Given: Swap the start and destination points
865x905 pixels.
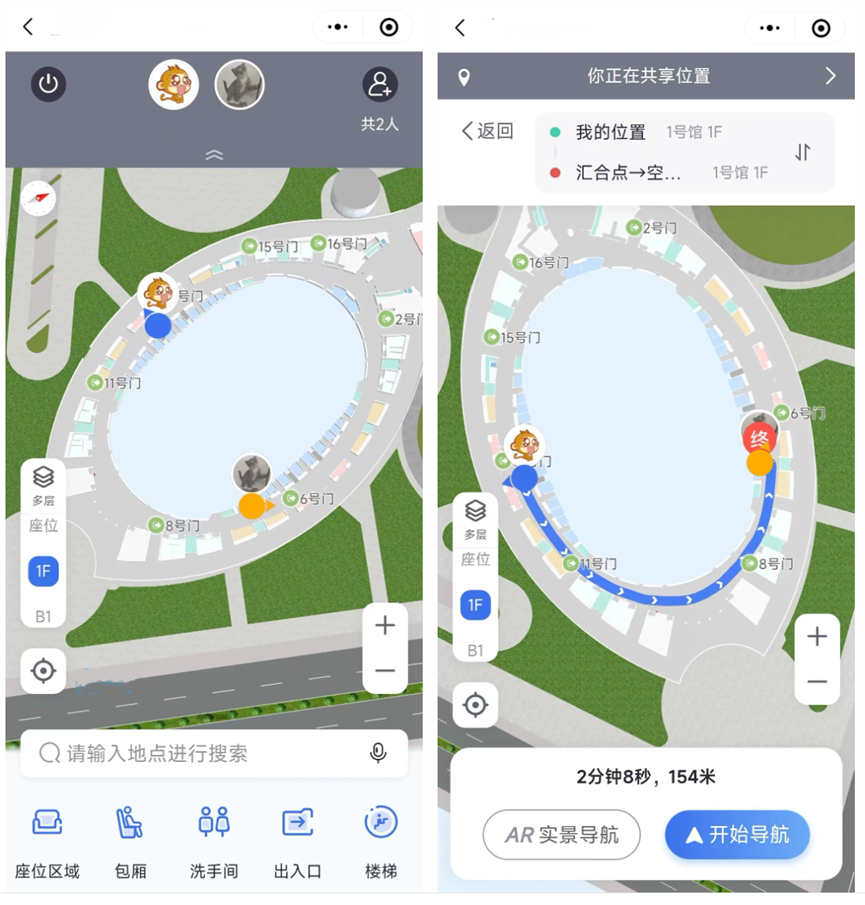Looking at the screenshot, I should pyautogui.click(x=803, y=152).
